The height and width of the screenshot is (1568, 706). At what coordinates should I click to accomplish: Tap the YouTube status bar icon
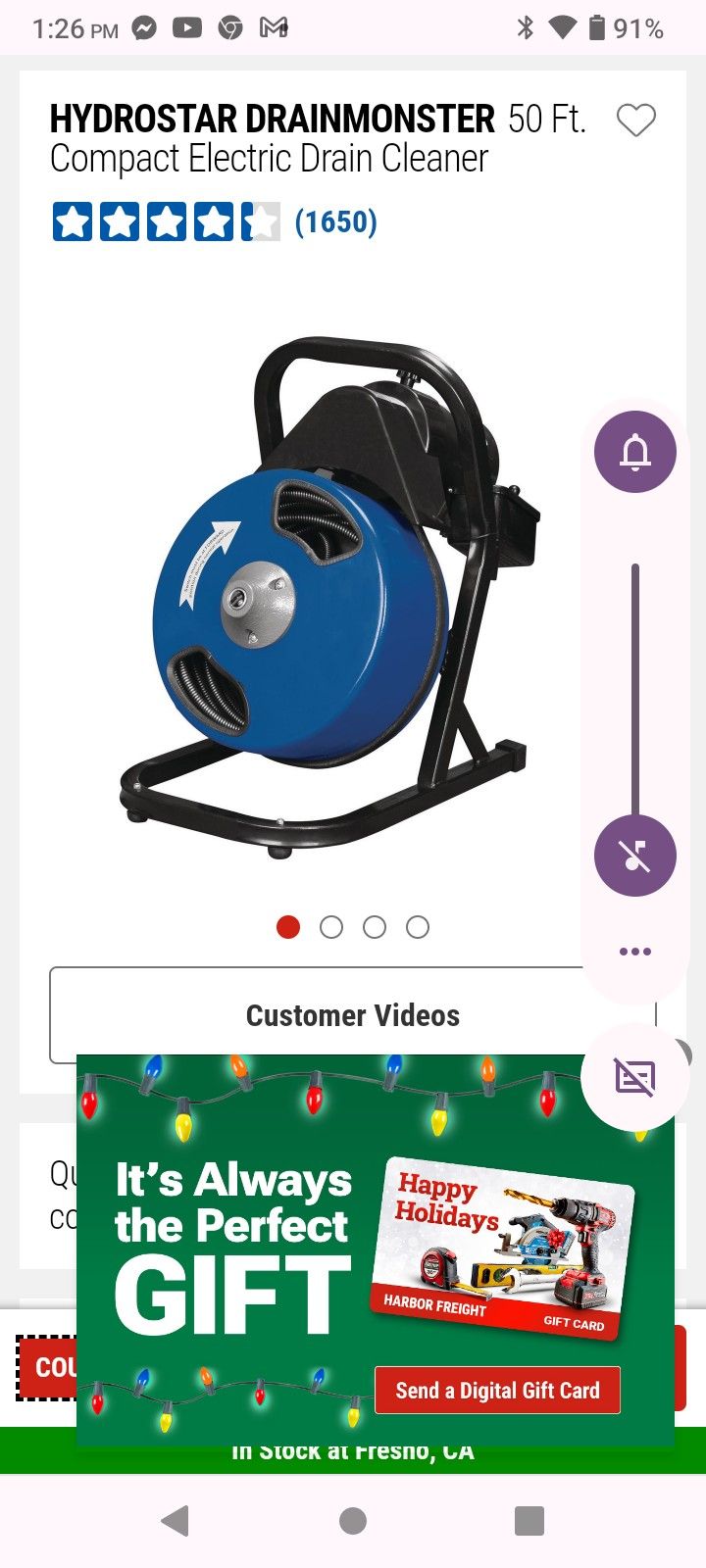[186, 27]
